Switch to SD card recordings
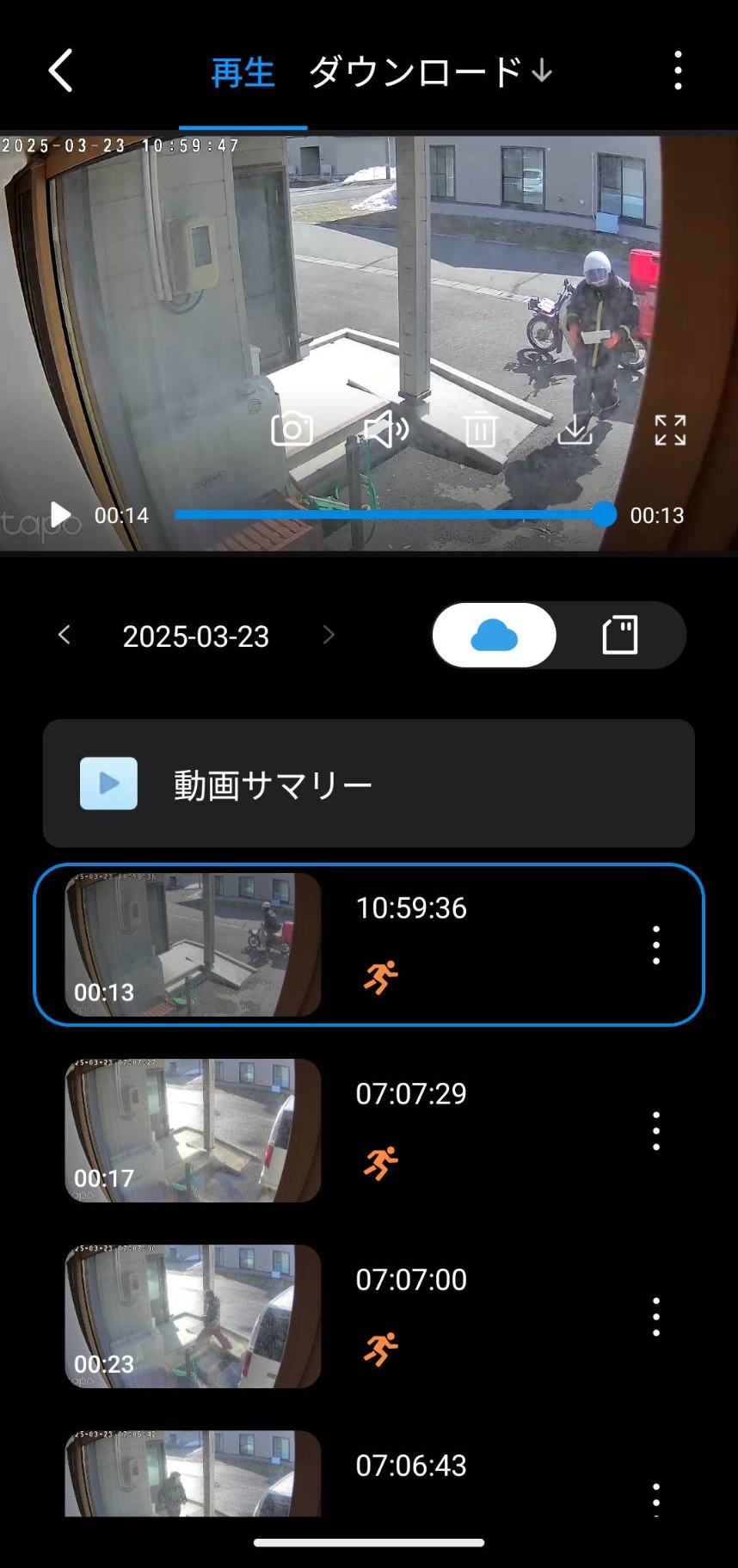The height and width of the screenshot is (1568, 738). pyautogui.click(x=619, y=636)
